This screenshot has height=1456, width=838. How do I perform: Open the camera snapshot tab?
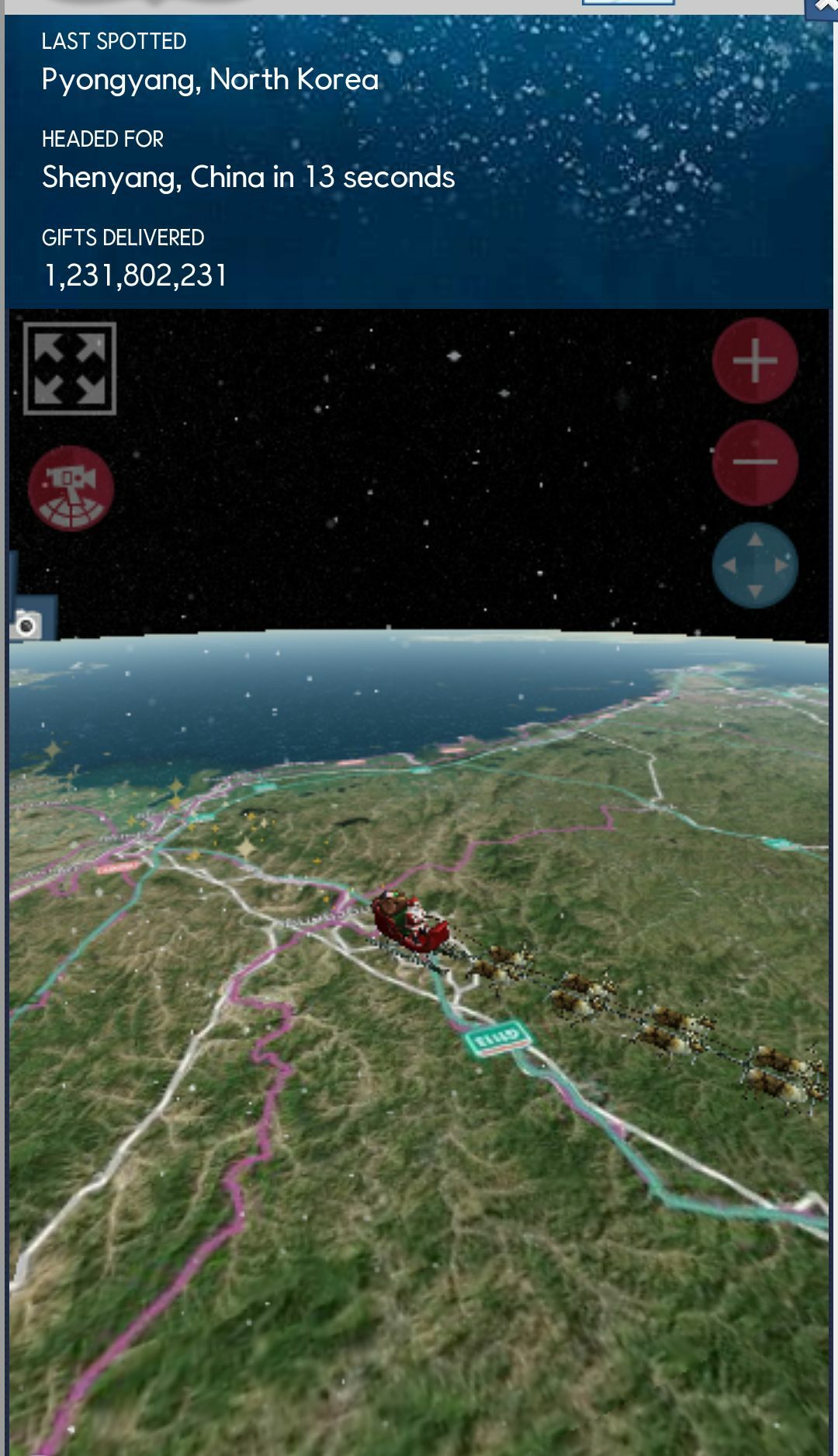click(29, 623)
